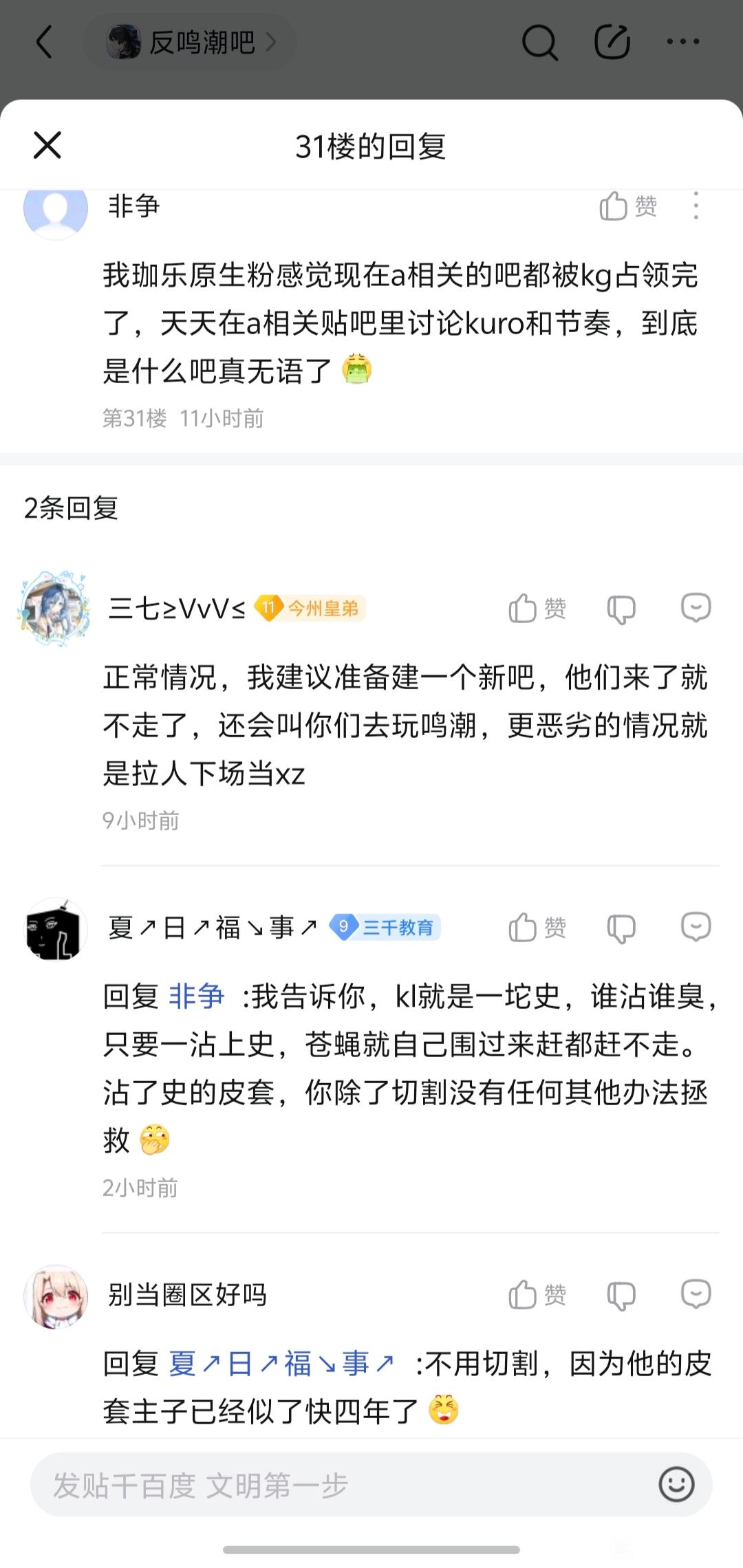Like 别当圈区好吗's reply
The width and height of the screenshot is (743, 1568).
coord(537,1295)
